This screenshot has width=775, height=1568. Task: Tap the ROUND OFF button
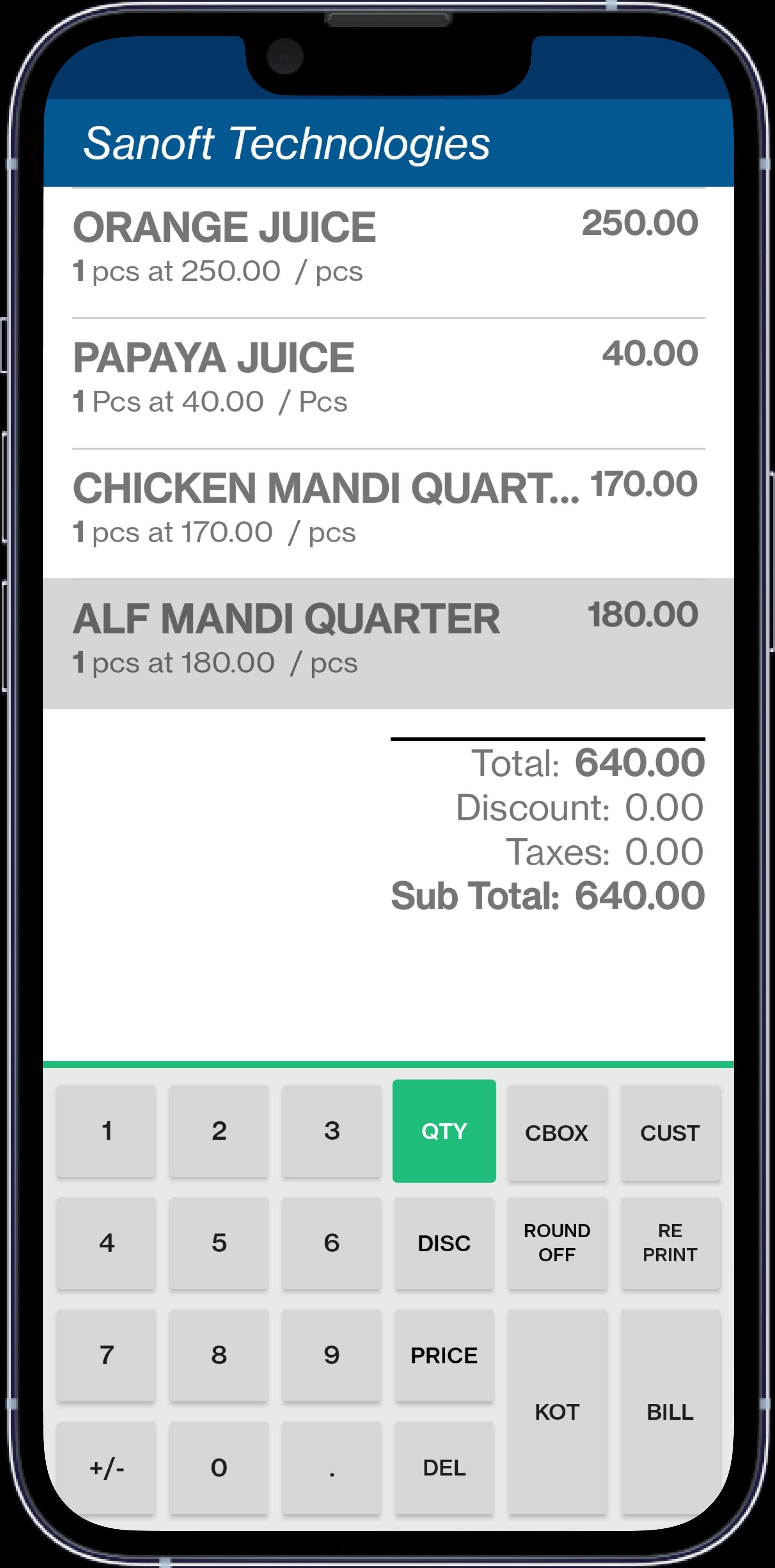[557, 1243]
